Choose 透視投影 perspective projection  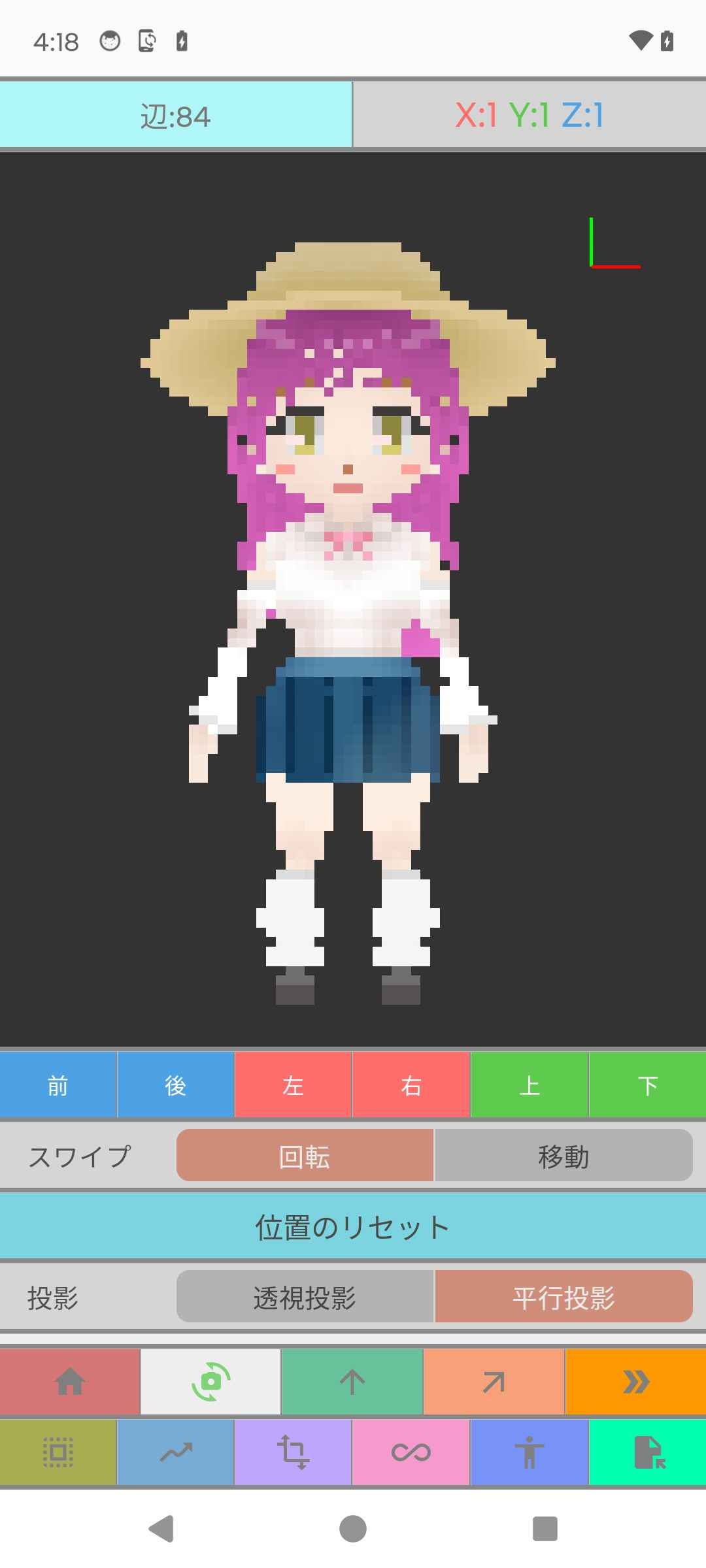(x=305, y=1298)
